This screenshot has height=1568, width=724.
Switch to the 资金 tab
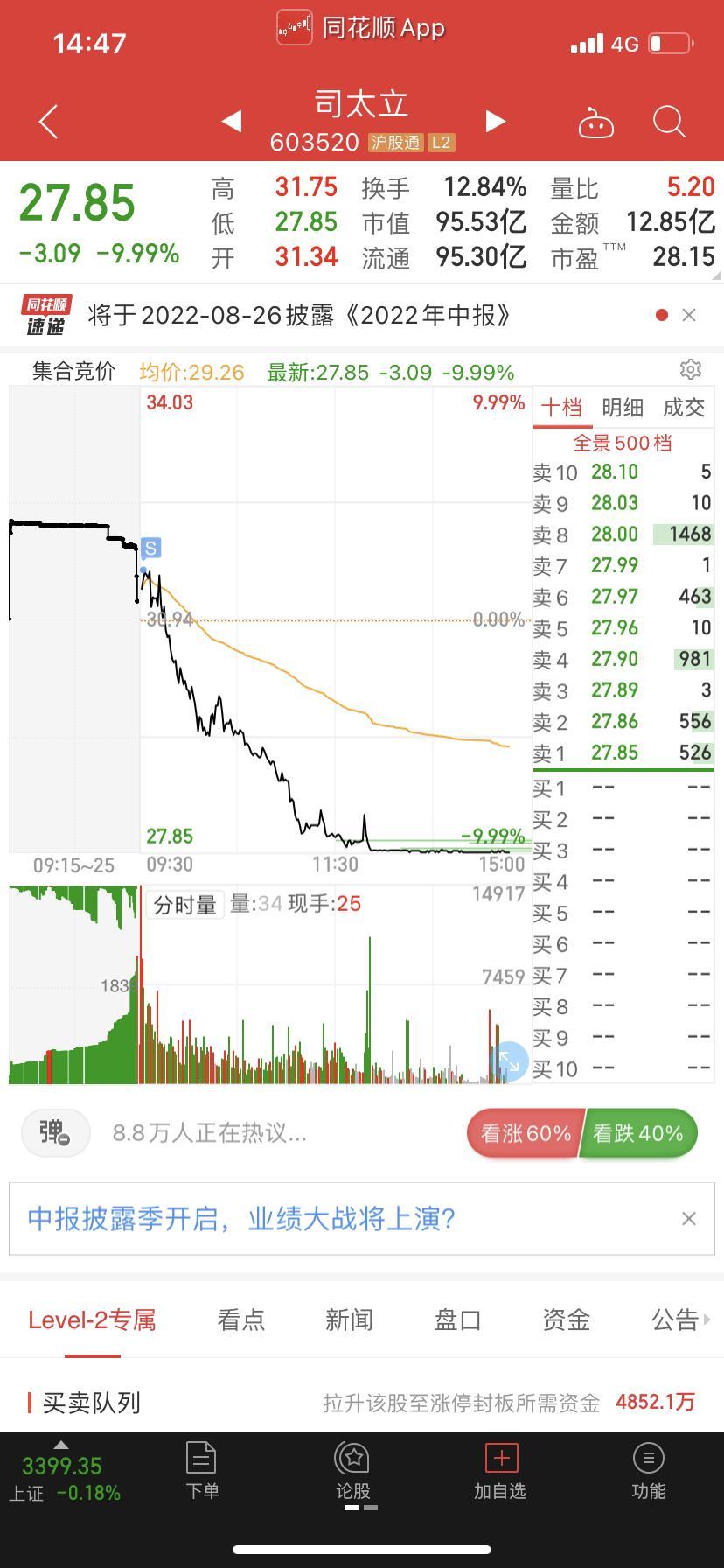pos(567,1319)
